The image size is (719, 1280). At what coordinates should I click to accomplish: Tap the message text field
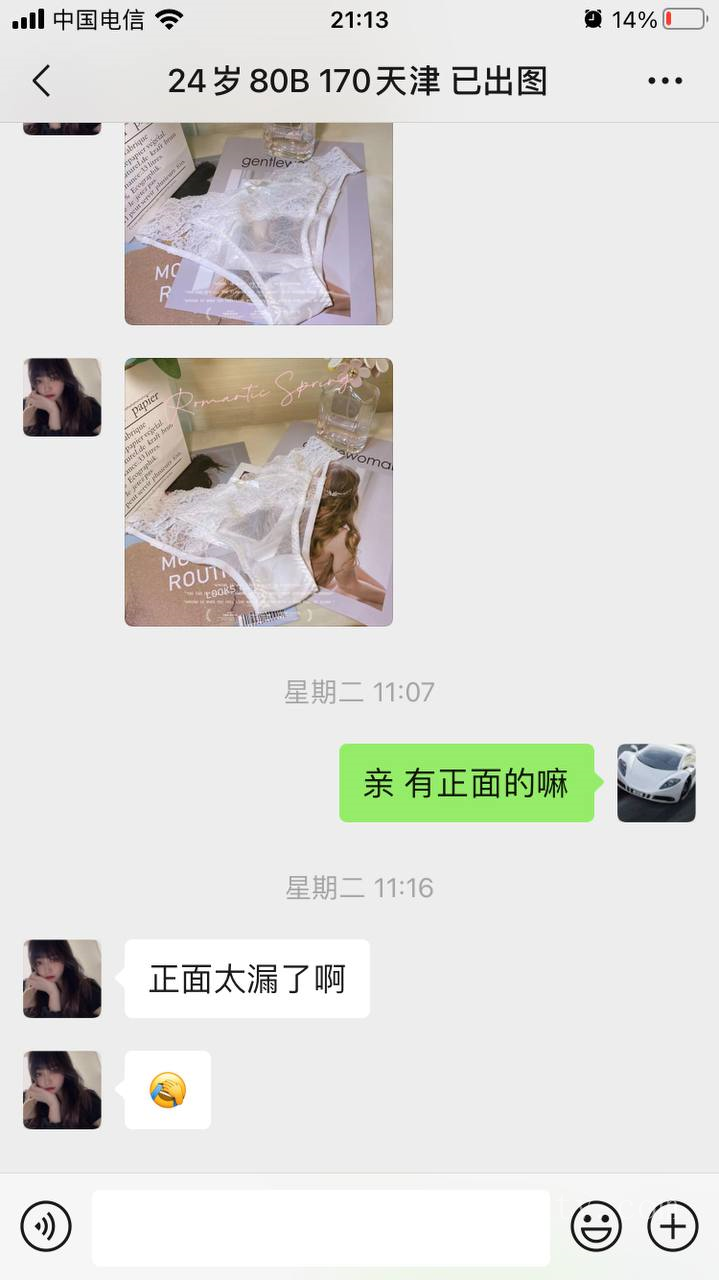(320, 1227)
